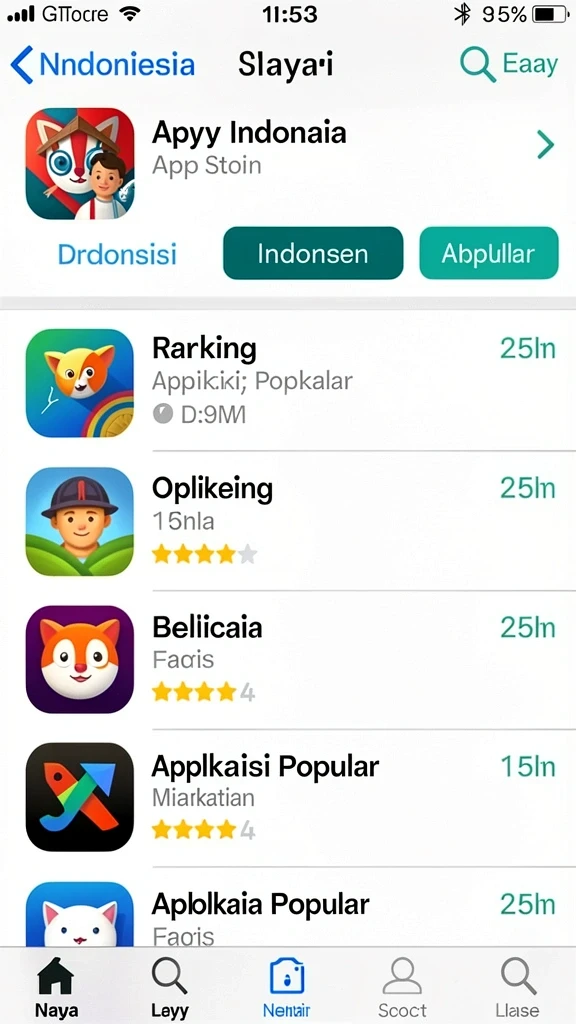Switch to the Naya home tab
This screenshot has width=576, height=1024.
[x=56, y=986]
